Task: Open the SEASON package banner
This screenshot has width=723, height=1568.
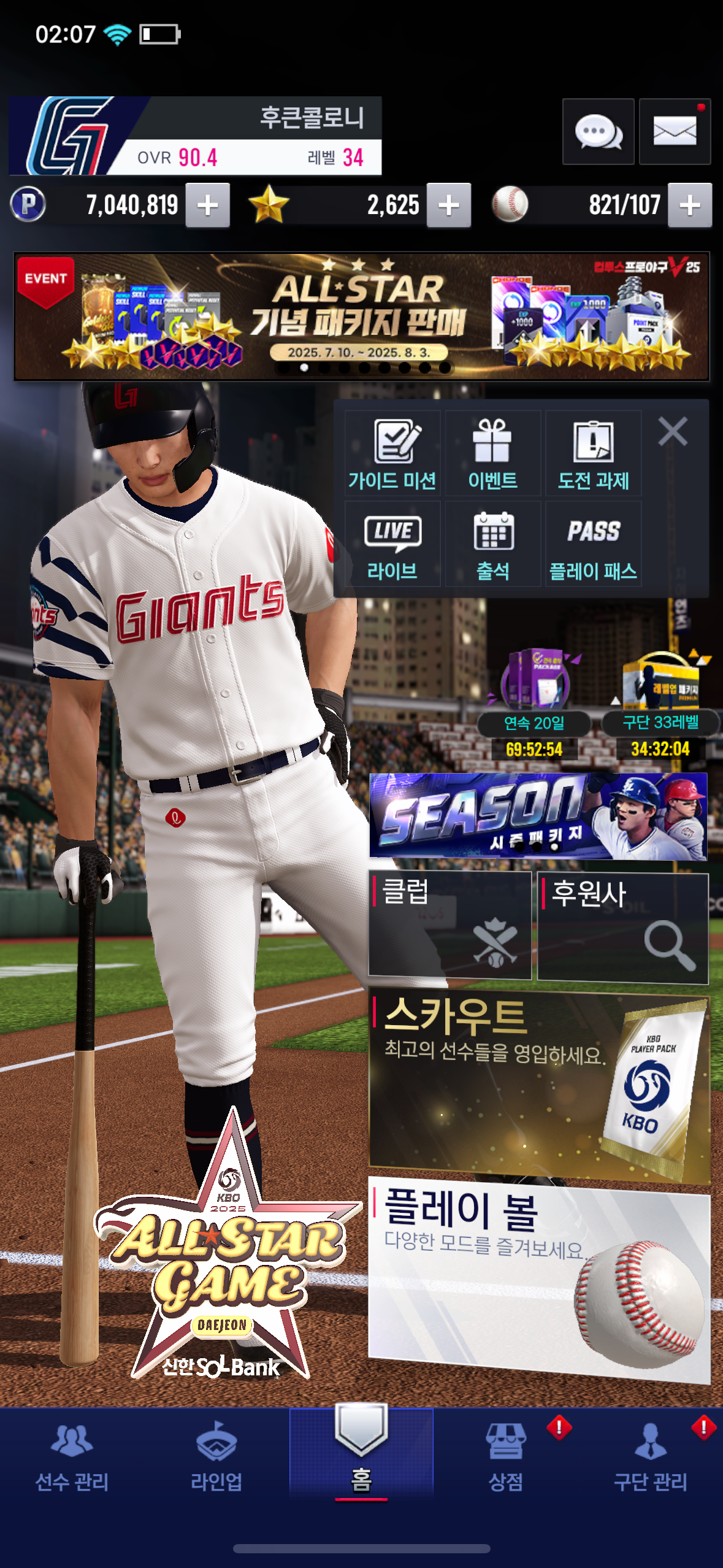Action: 538,815
